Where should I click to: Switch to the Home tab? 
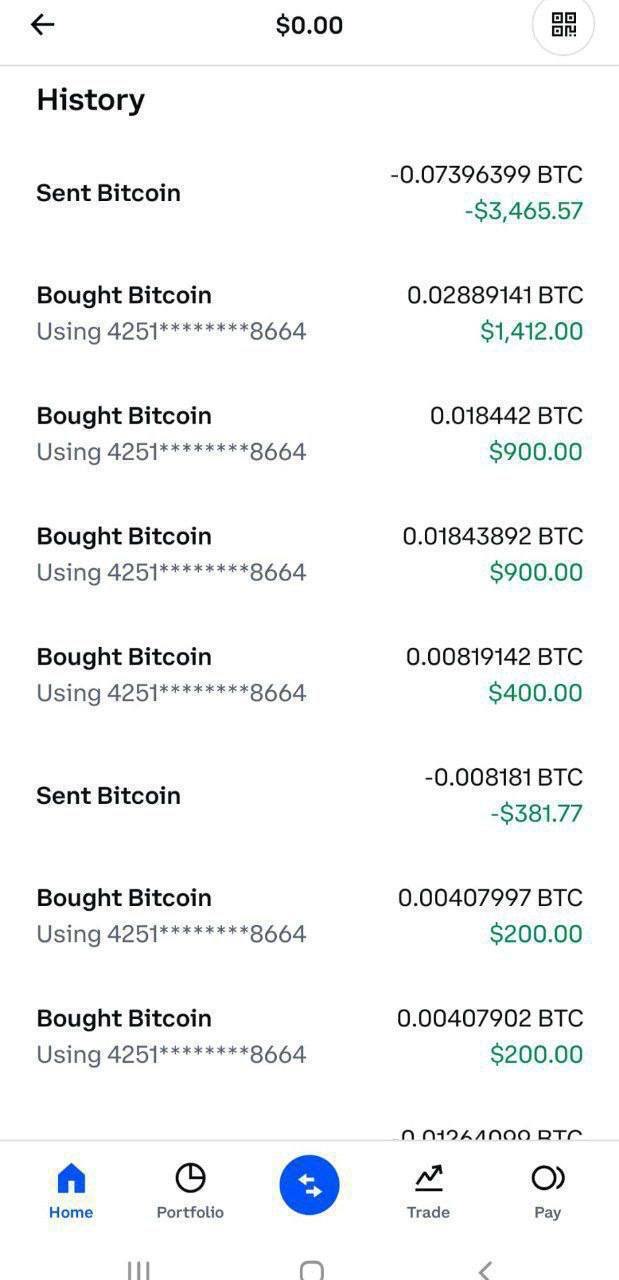coord(71,1191)
